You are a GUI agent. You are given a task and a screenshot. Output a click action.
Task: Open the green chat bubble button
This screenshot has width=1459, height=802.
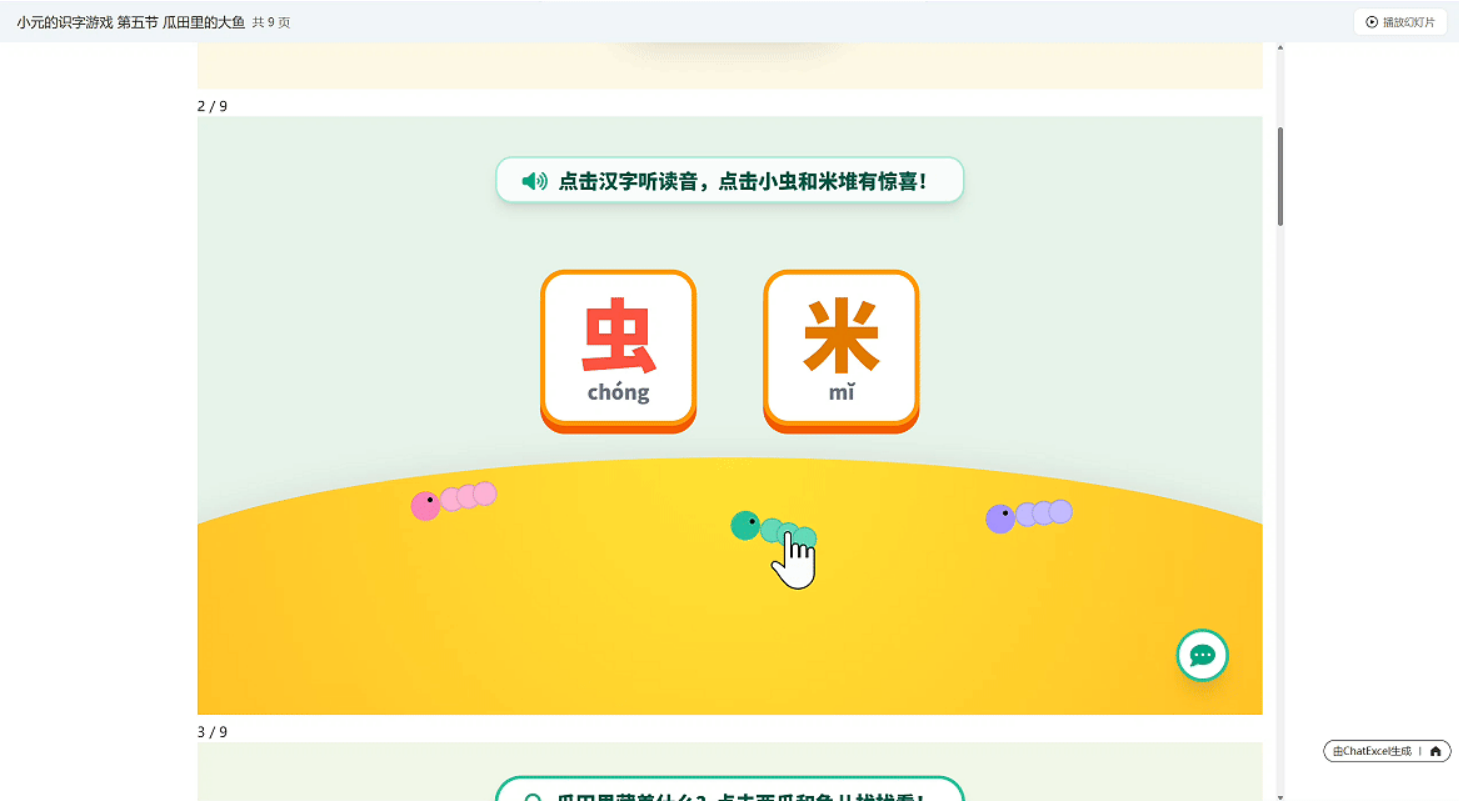pos(1202,656)
